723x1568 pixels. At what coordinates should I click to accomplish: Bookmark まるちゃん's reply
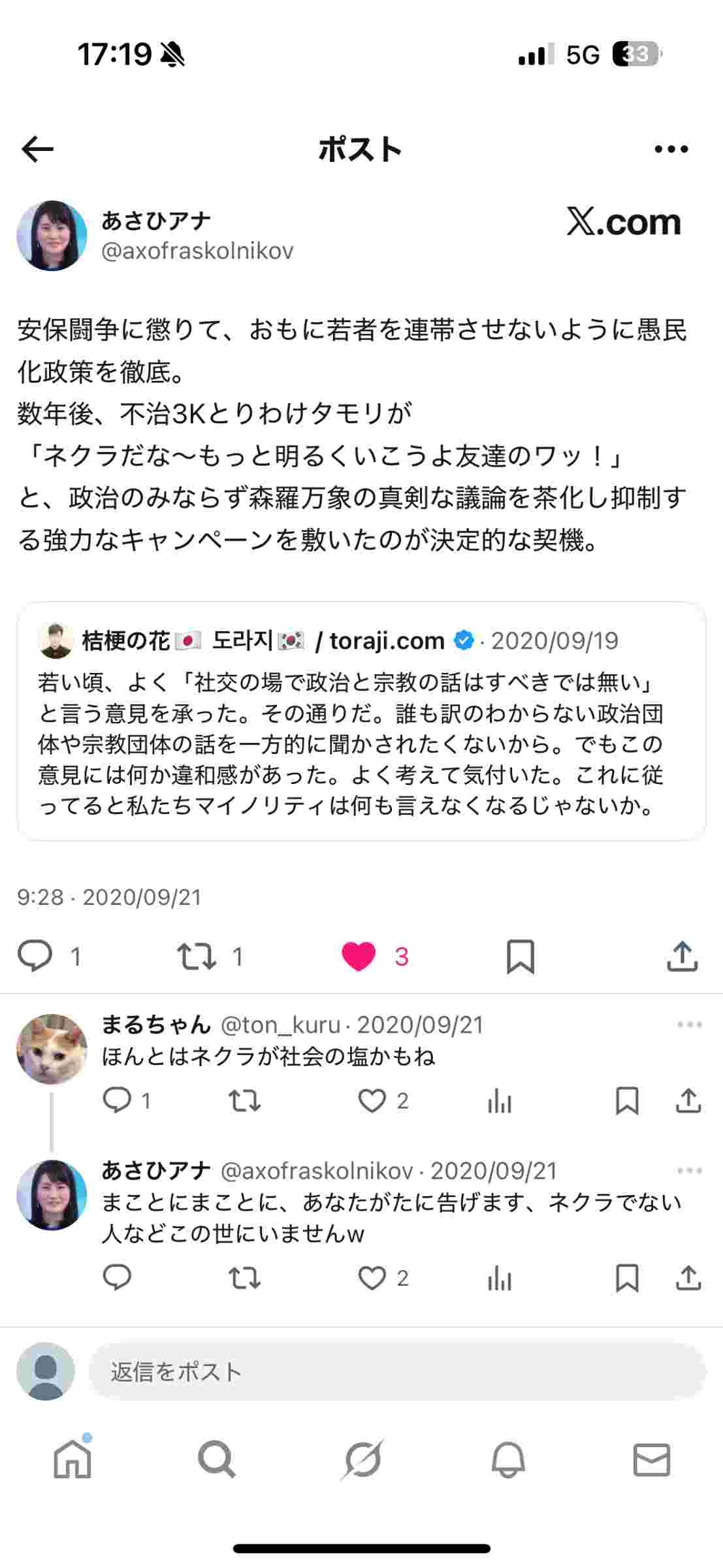pyautogui.click(x=627, y=1101)
